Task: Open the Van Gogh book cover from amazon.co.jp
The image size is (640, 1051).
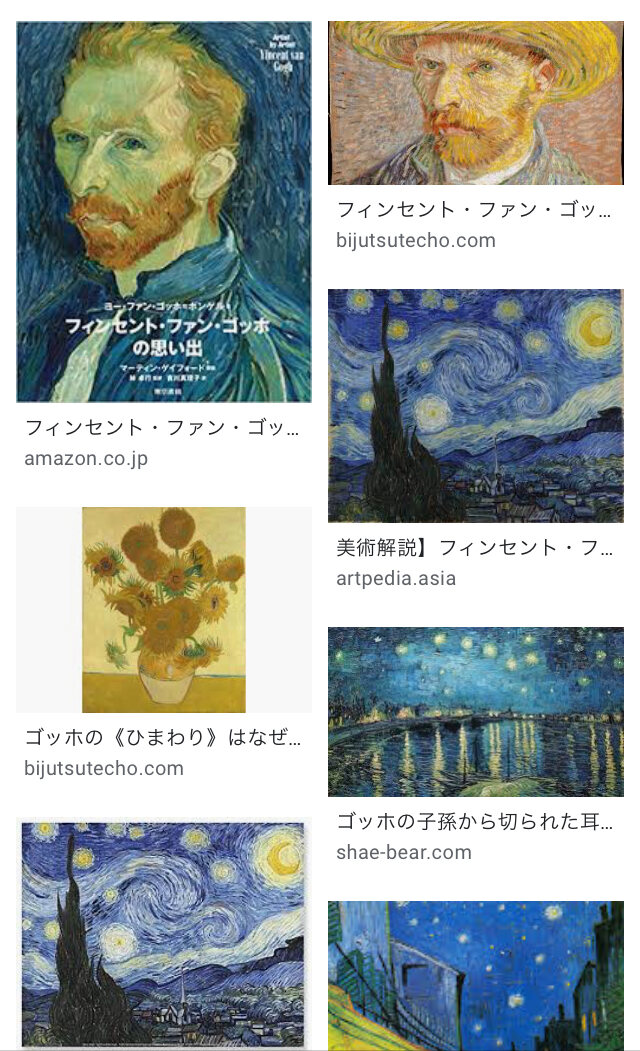Action: pos(163,212)
